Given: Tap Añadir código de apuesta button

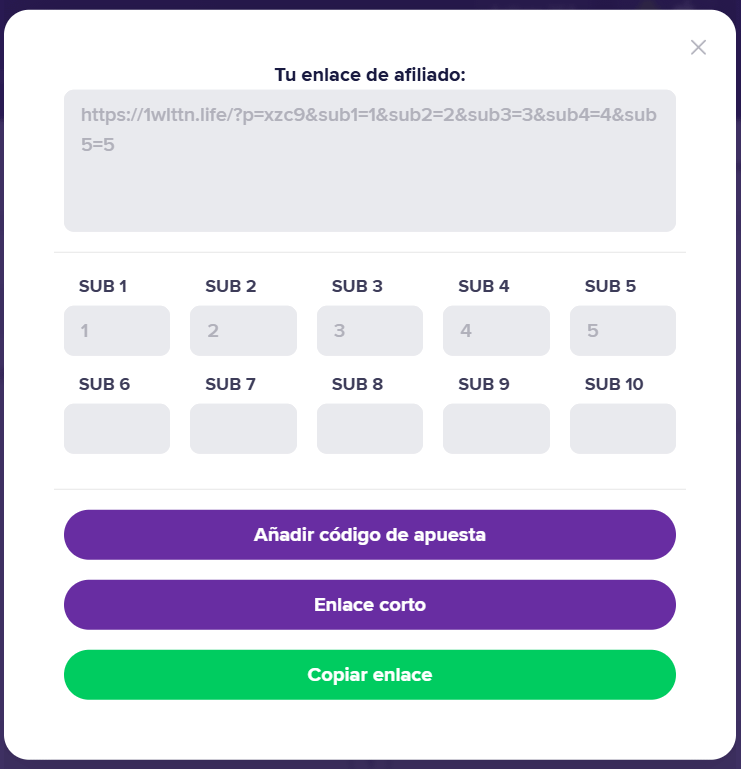Looking at the screenshot, I should [x=369, y=535].
